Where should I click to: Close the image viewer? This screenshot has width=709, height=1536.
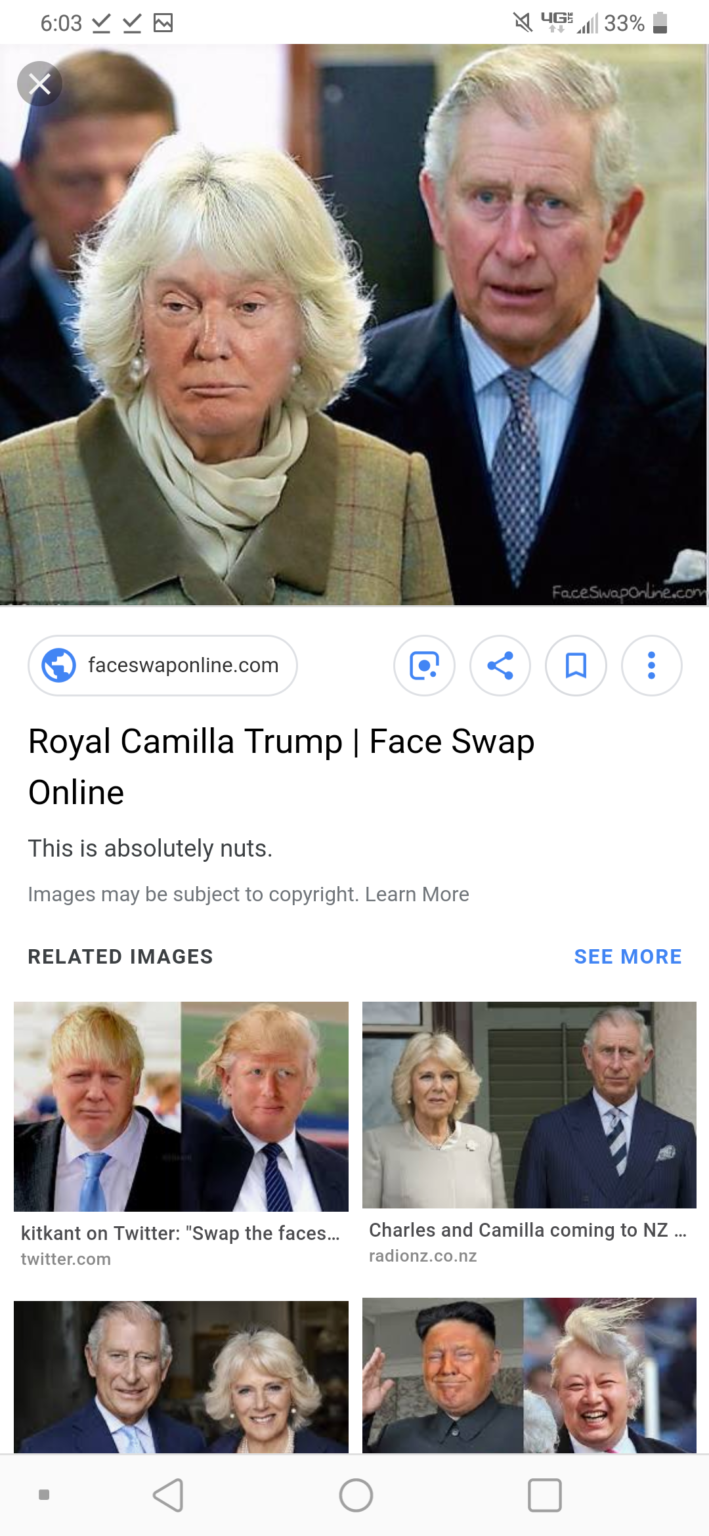point(39,84)
